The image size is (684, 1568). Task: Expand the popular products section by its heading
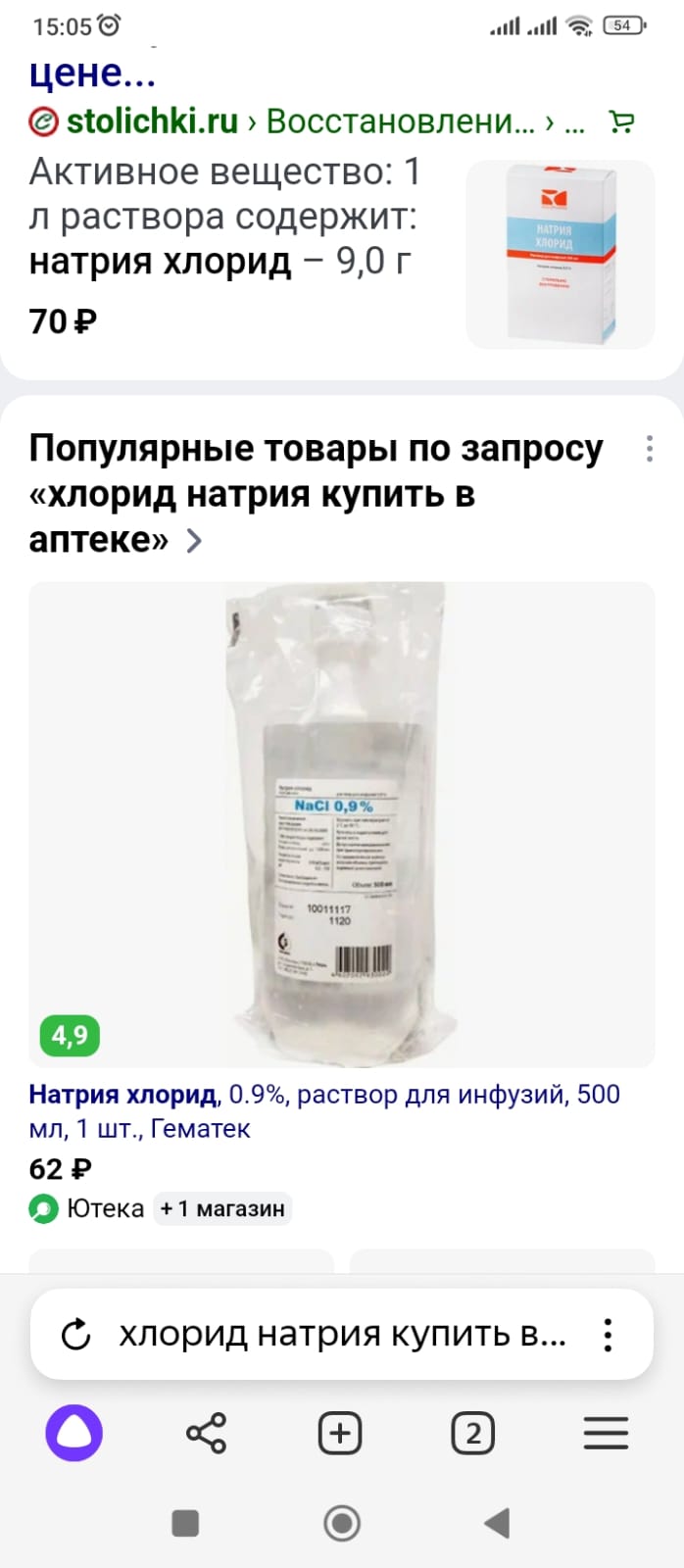316,493
